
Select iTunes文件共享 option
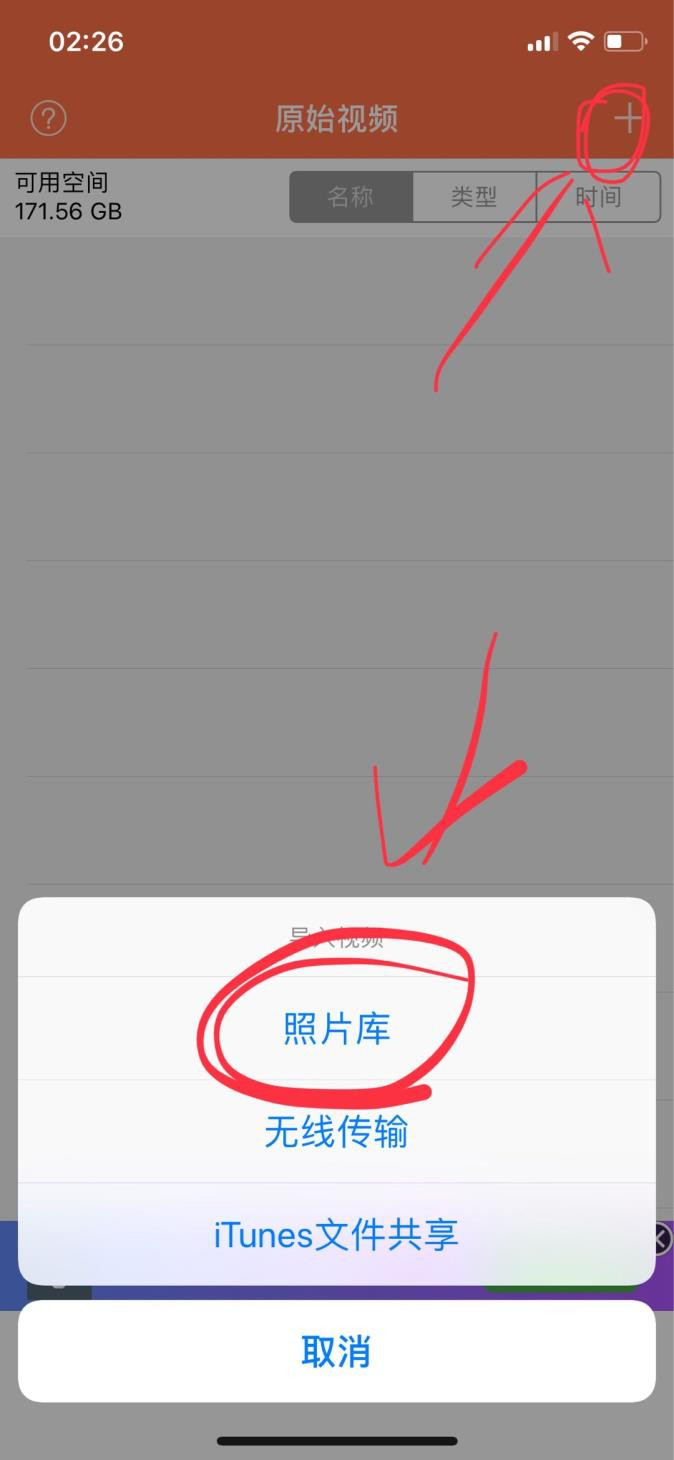point(336,1235)
